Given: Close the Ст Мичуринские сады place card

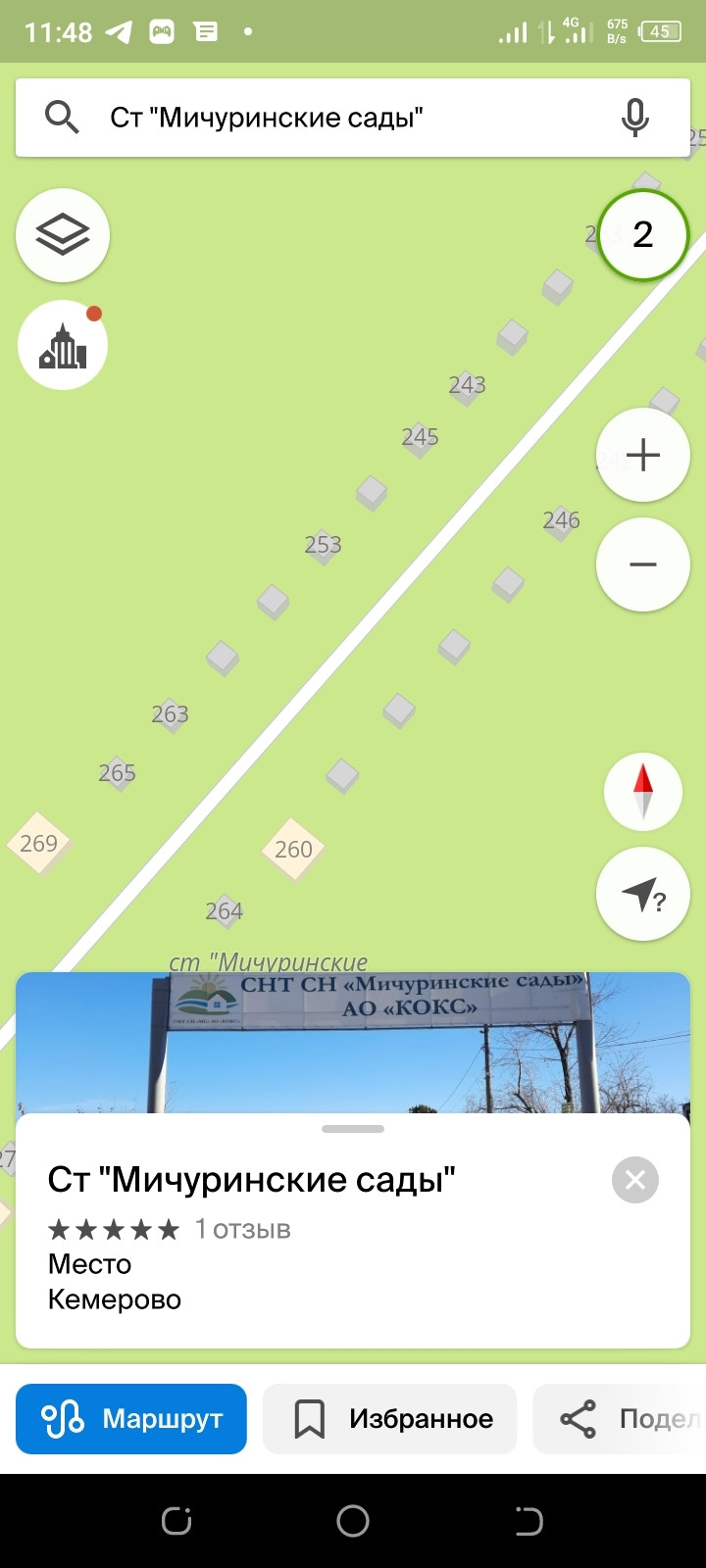Looking at the screenshot, I should [635, 1180].
